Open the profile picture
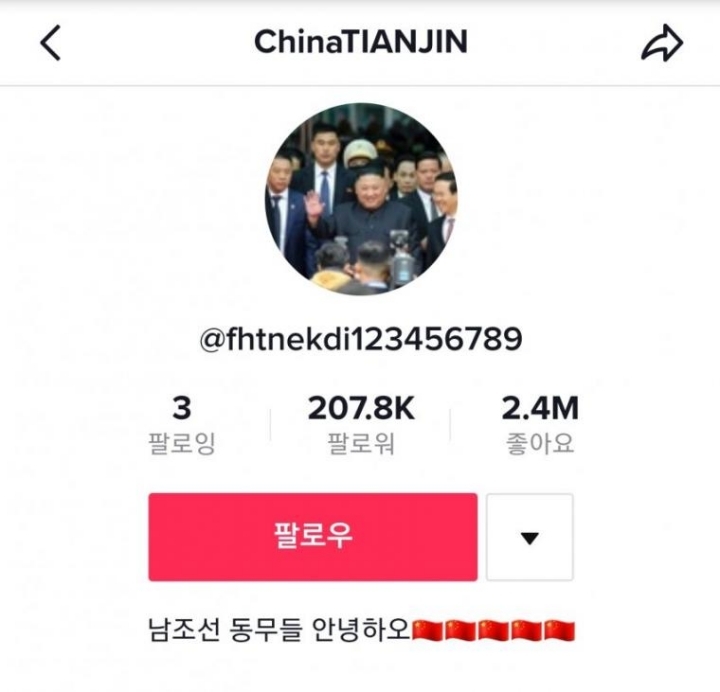Viewport: 720px width, 692px height. pos(360,198)
